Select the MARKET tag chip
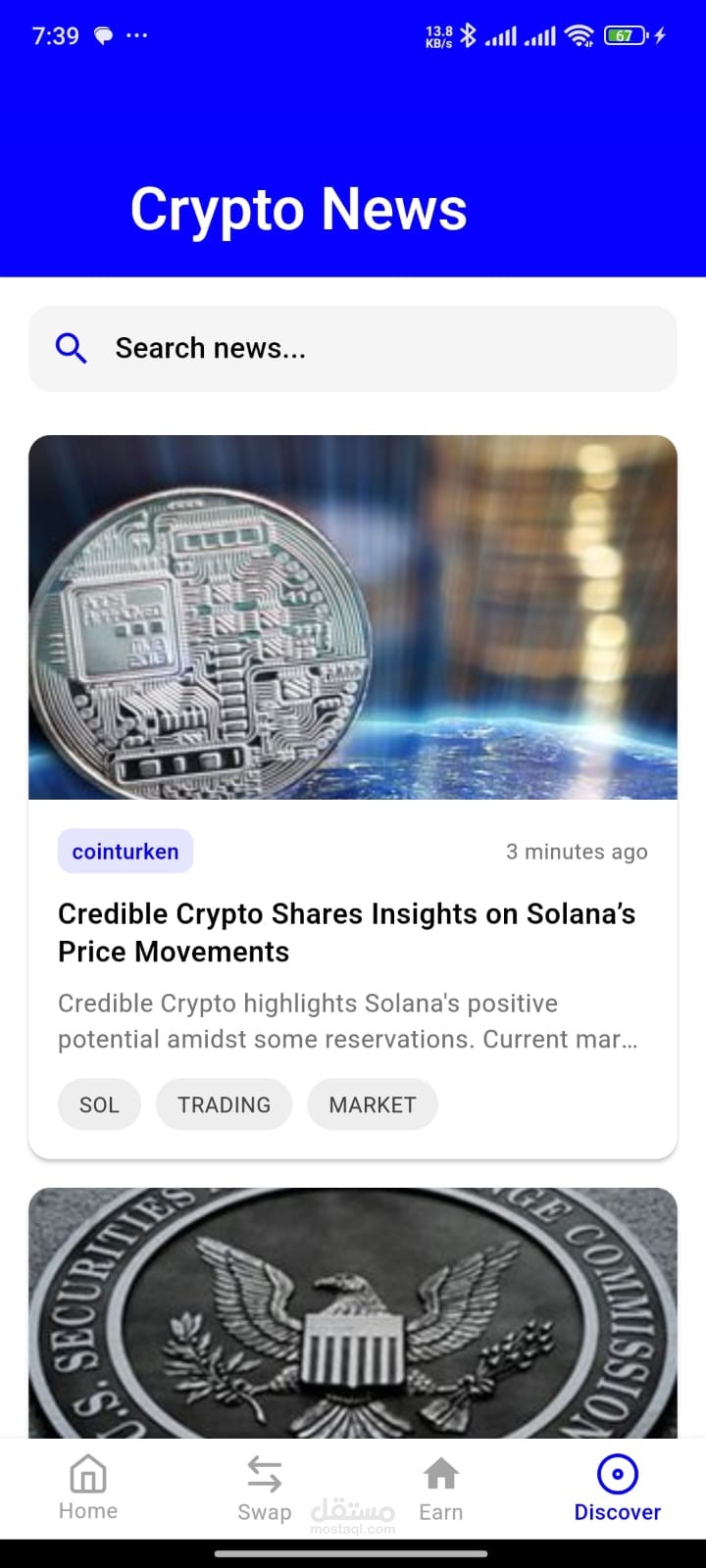Screen dimensions: 706x1568 tap(373, 1104)
